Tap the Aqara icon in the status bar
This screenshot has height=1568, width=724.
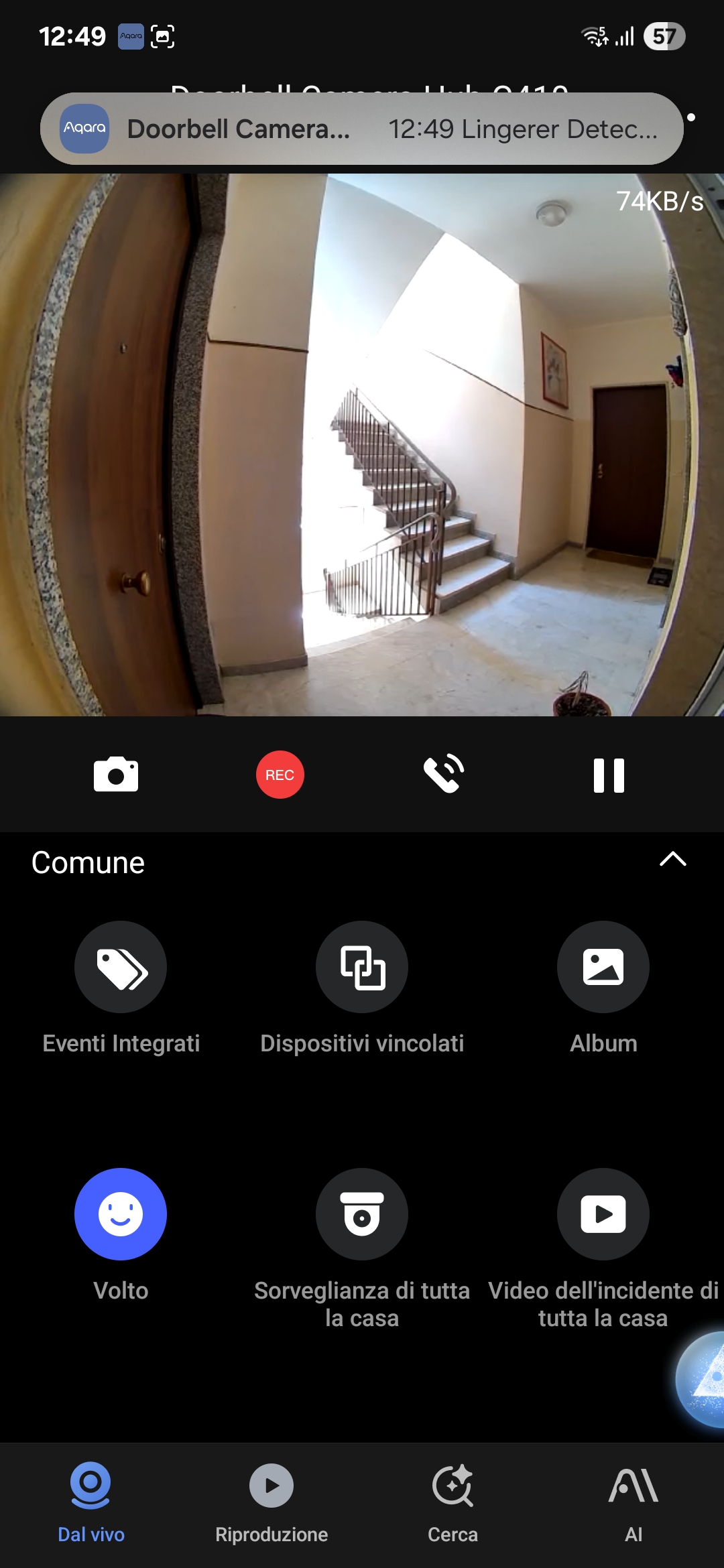point(129,37)
